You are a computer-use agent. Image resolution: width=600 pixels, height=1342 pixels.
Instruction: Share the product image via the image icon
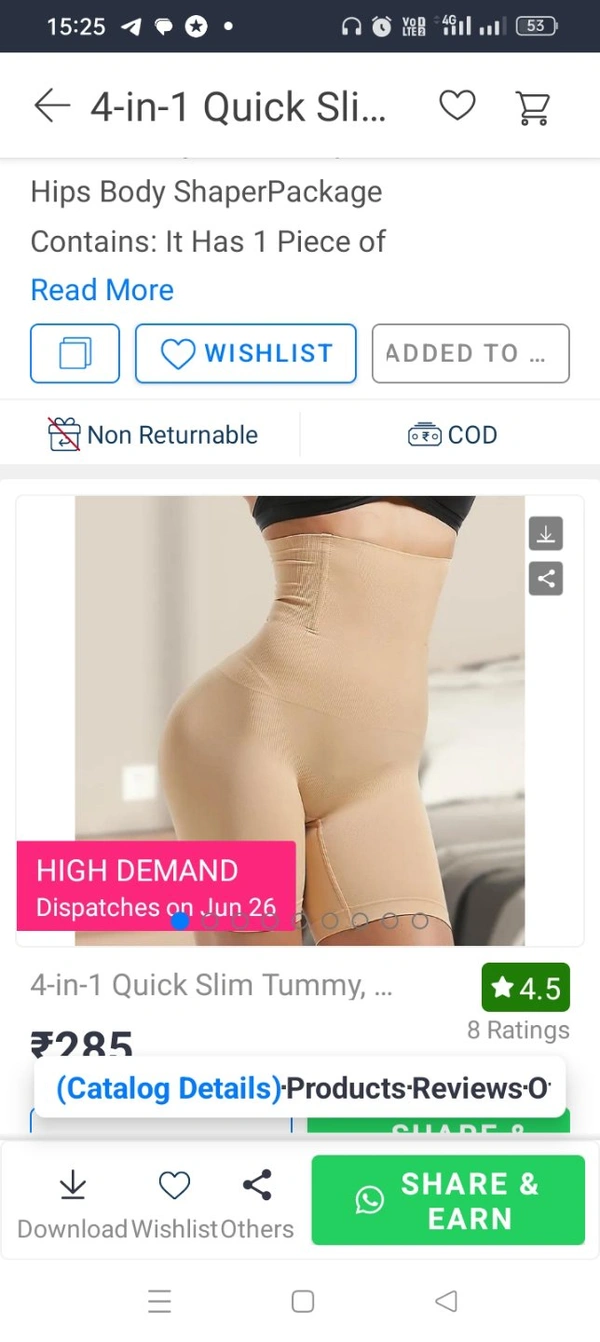pos(546,578)
